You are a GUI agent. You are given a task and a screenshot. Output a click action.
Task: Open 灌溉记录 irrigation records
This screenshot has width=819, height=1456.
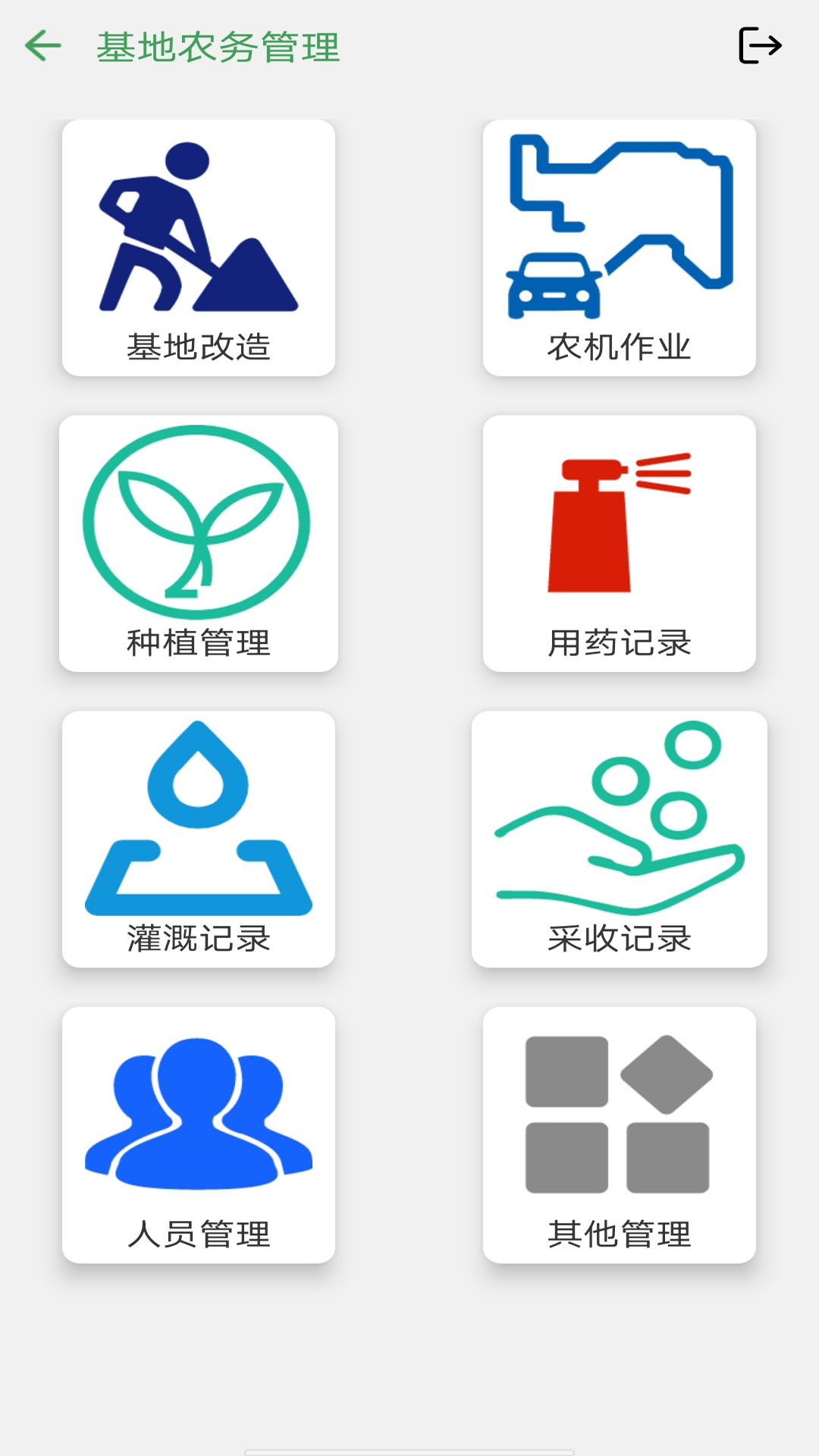pos(199,839)
